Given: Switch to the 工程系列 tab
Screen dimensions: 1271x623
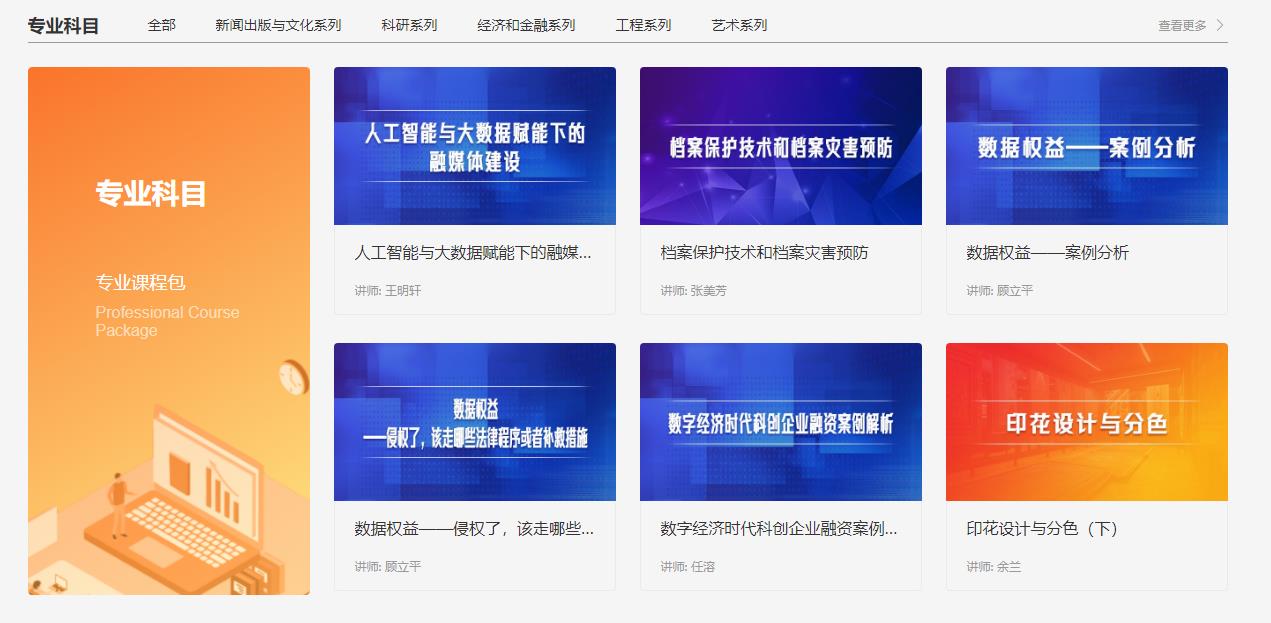Looking at the screenshot, I should [643, 25].
